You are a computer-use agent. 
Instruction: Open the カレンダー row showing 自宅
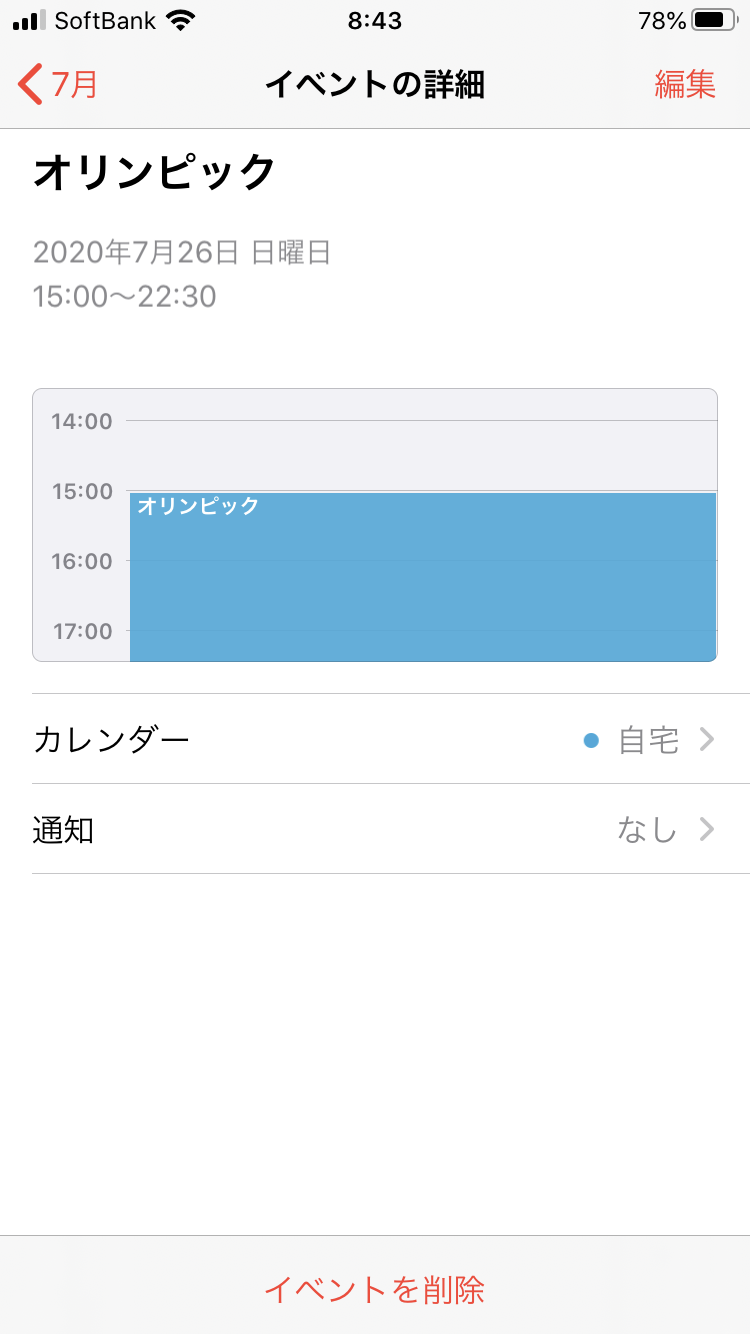pyautogui.click(x=391, y=739)
